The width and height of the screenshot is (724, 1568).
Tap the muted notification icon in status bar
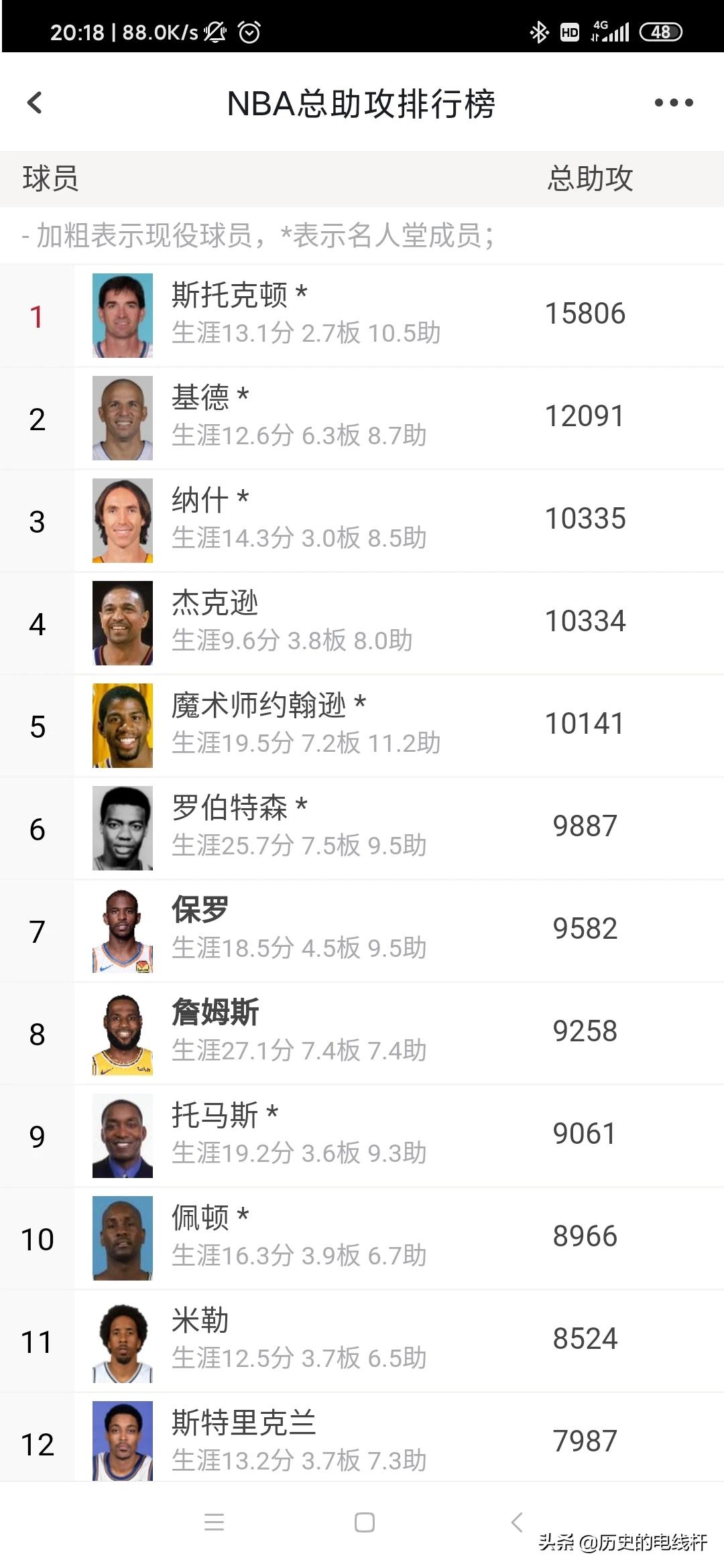pos(215,31)
